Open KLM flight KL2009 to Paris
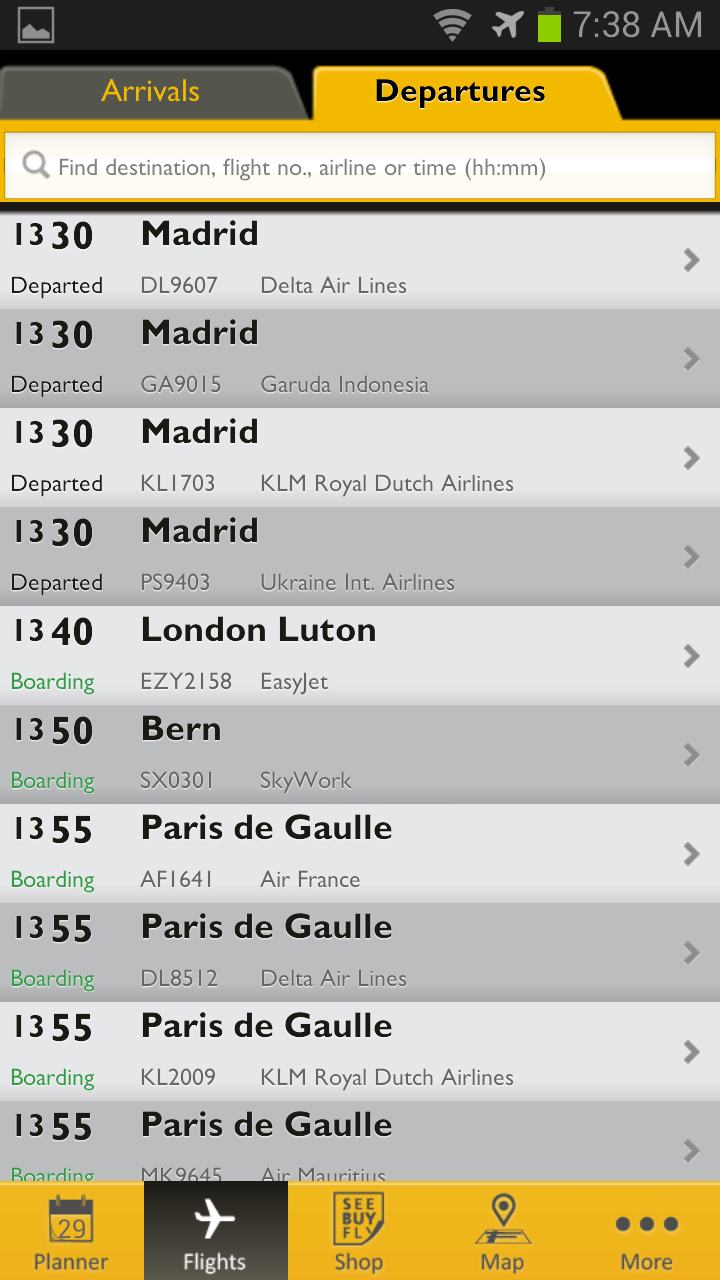This screenshot has width=720, height=1280. 360,1052
